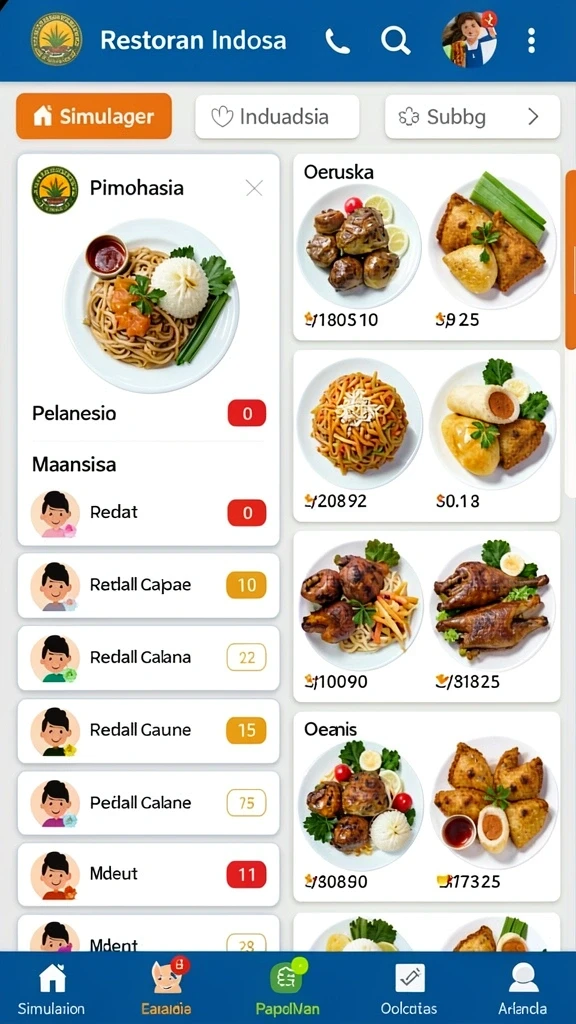Image resolution: width=576 pixels, height=1024 pixels.
Task: Select the Simulager chip
Action: 94,116
